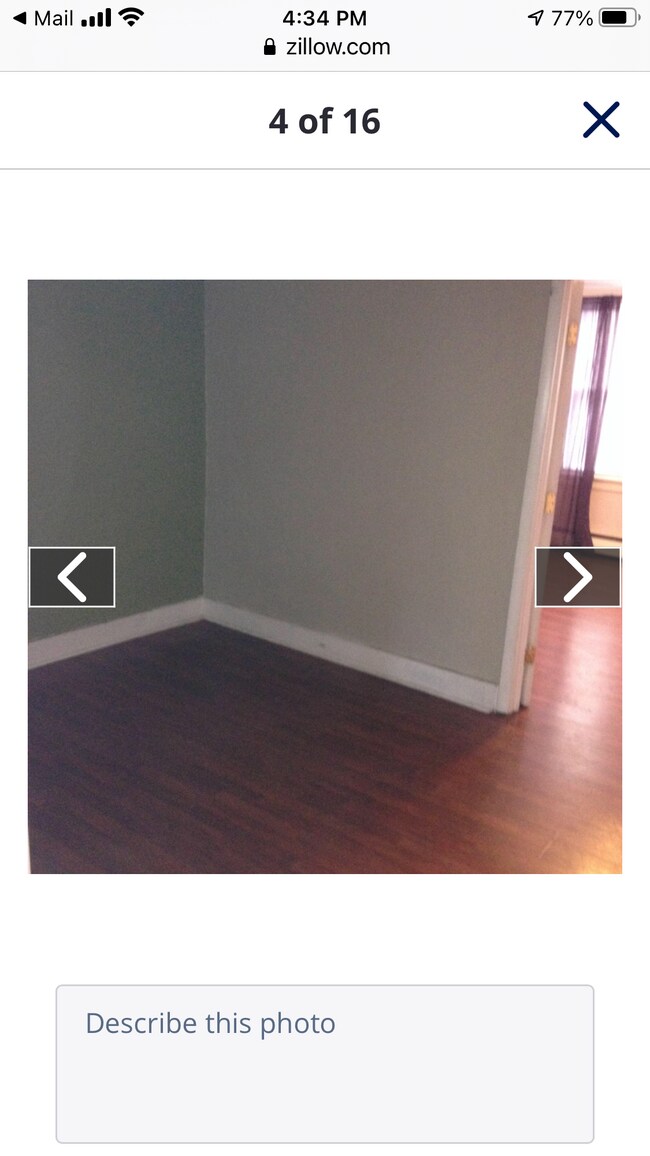The width and height of the screenshot is (650, 1156).
Task: Advance to the next photo
Action: click(x=578, y=577)
